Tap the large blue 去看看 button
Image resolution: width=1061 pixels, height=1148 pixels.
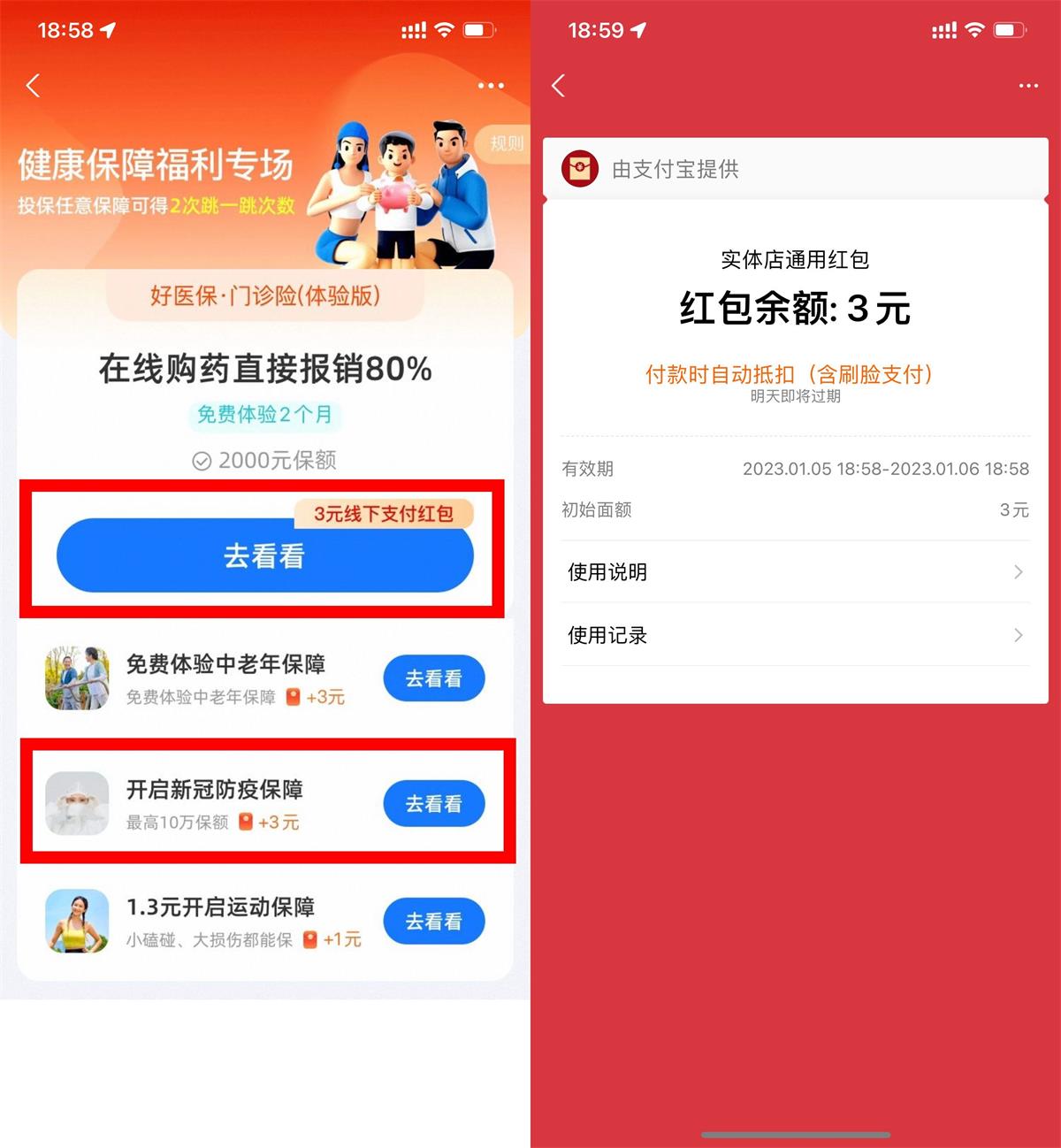click(x=264, y=555)
